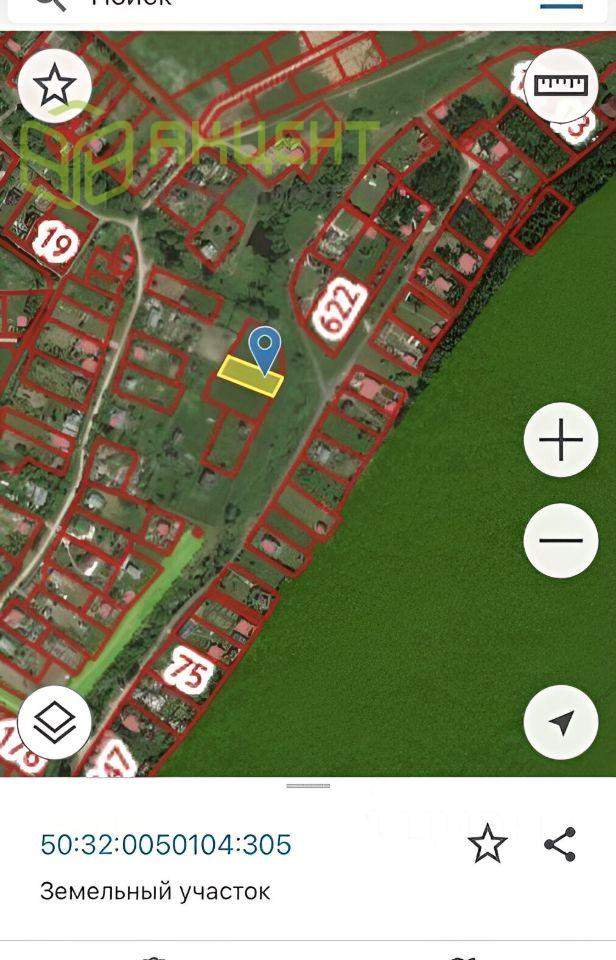Activate the ruler measurement tool

coord(561,85)
